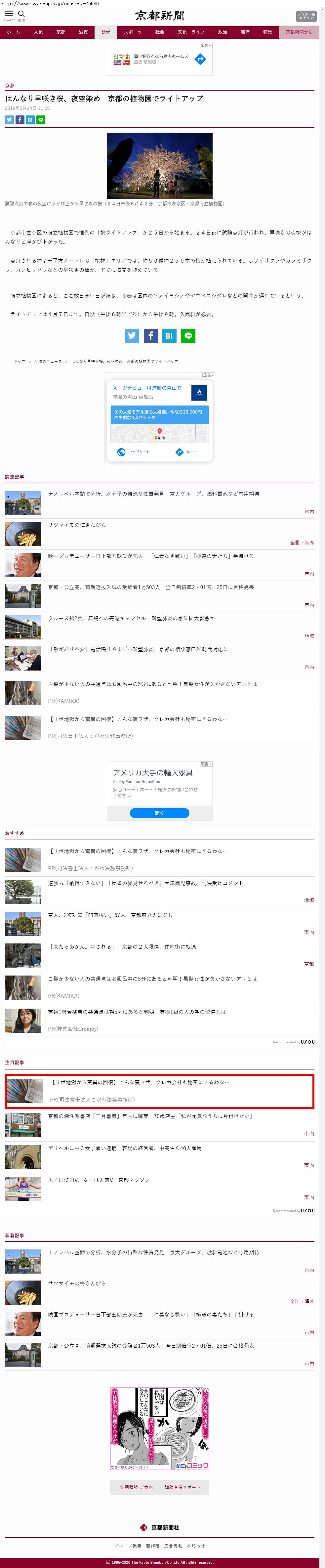Switch to the スポーツ tab
The height and width of the screenshot is (1568, 325).
click(133, 32)
